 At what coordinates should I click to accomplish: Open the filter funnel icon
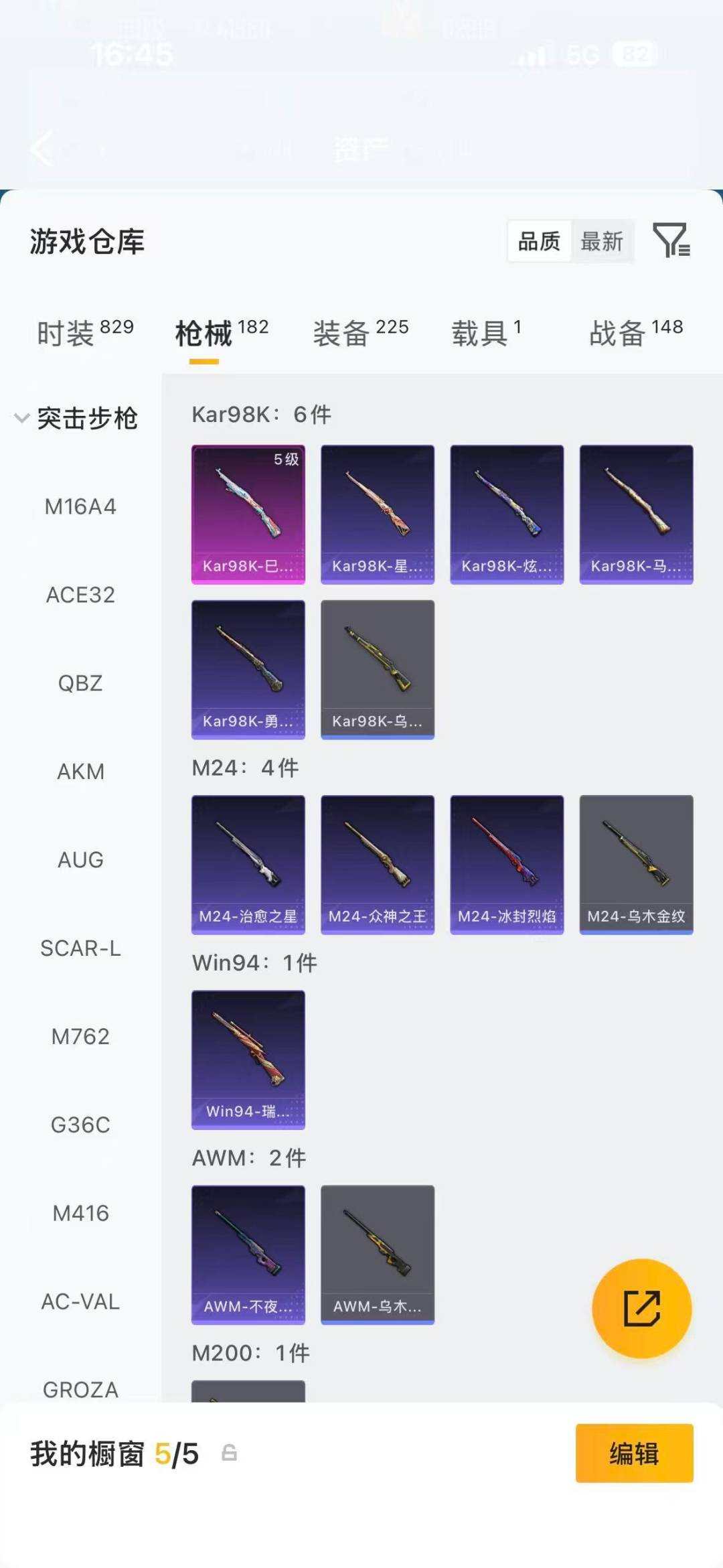click(x=671, y=240)
